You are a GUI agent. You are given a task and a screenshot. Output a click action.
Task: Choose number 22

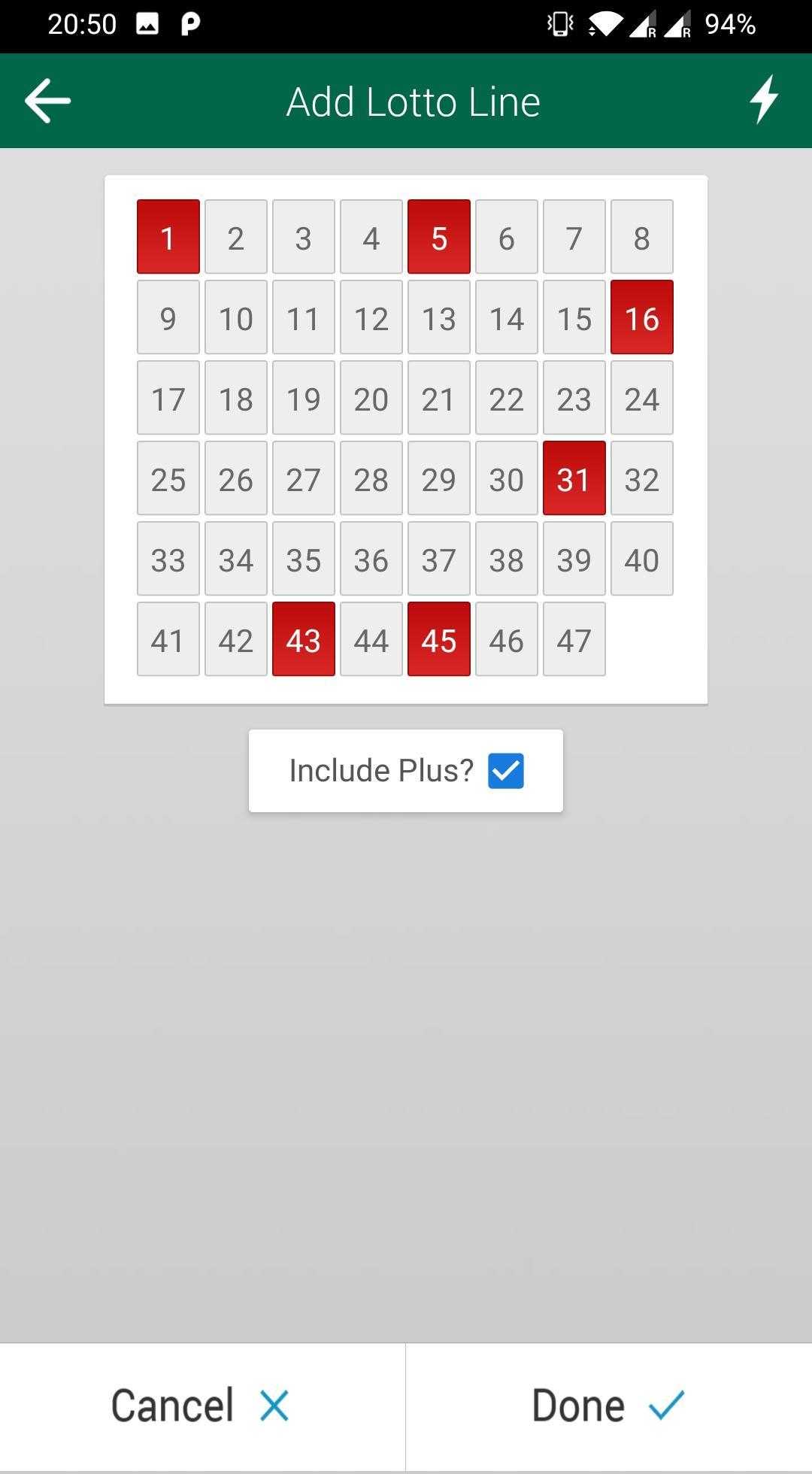click(507, 398)
